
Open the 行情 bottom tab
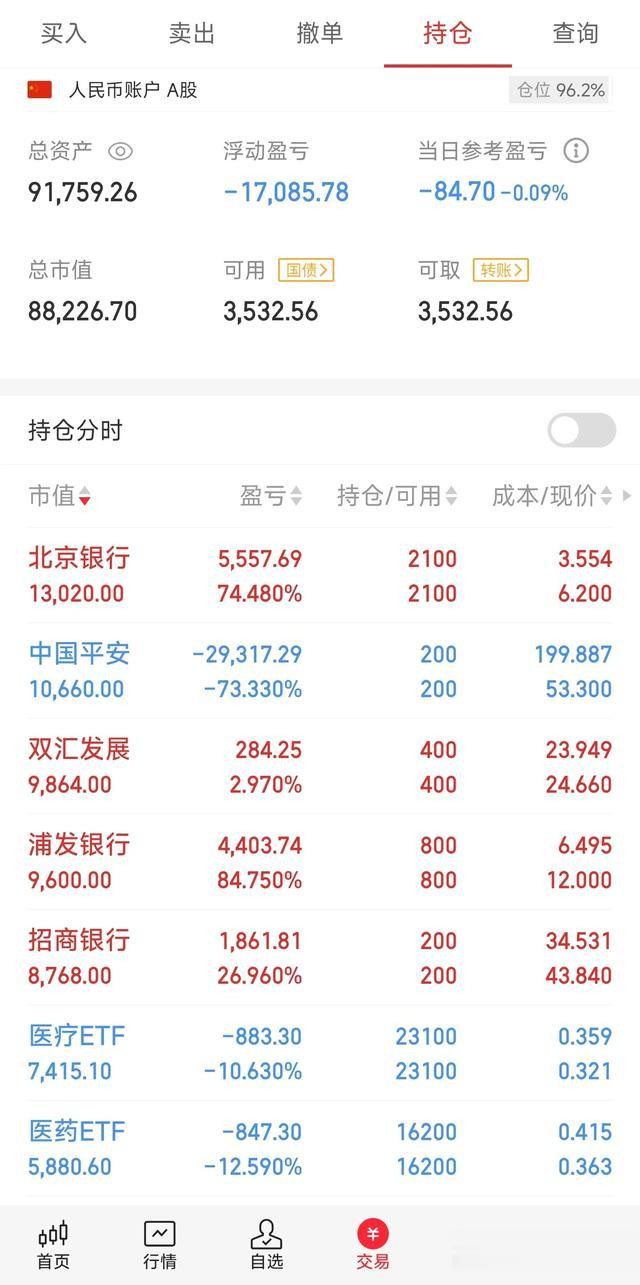point(160,1245)
